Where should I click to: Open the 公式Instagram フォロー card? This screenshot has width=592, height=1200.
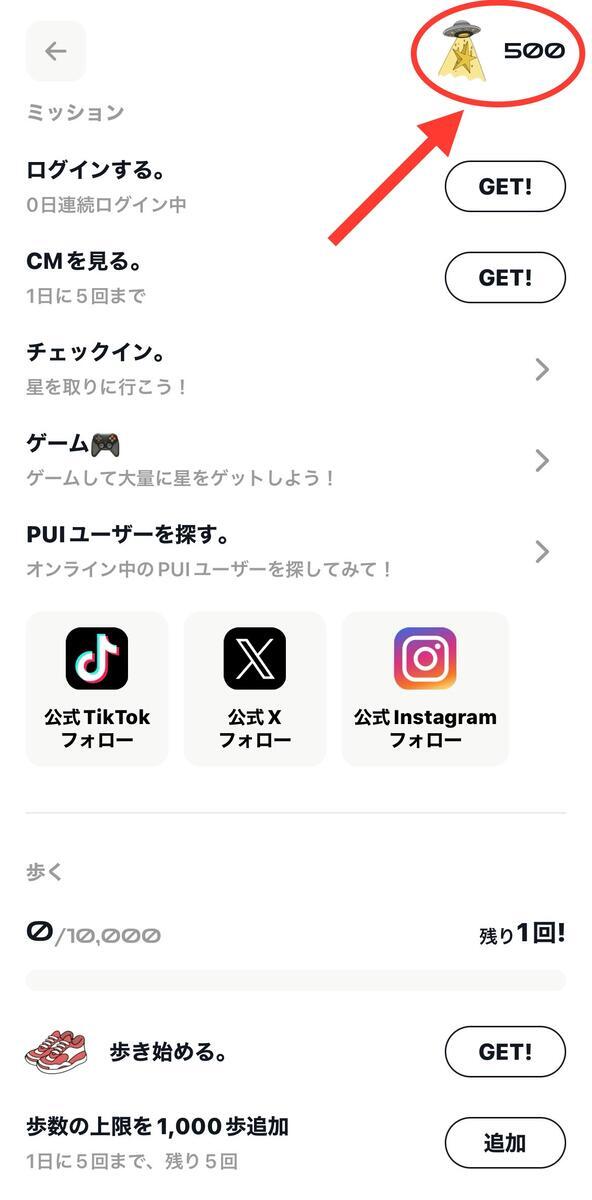tap(425, 689)
